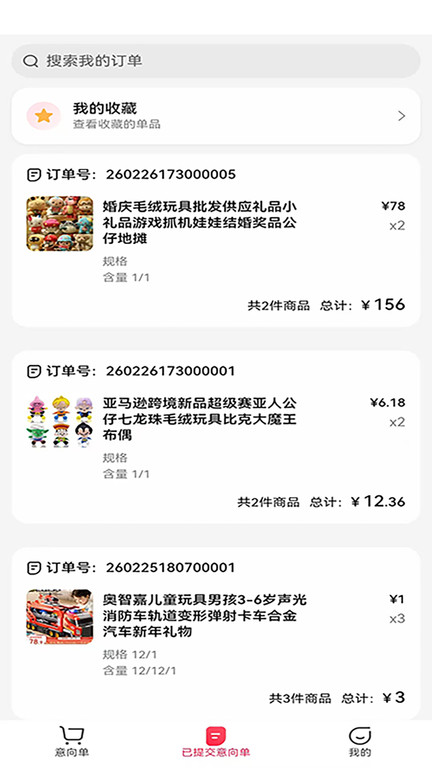
Task: Go to the 我的 tab
Action: 360,742
